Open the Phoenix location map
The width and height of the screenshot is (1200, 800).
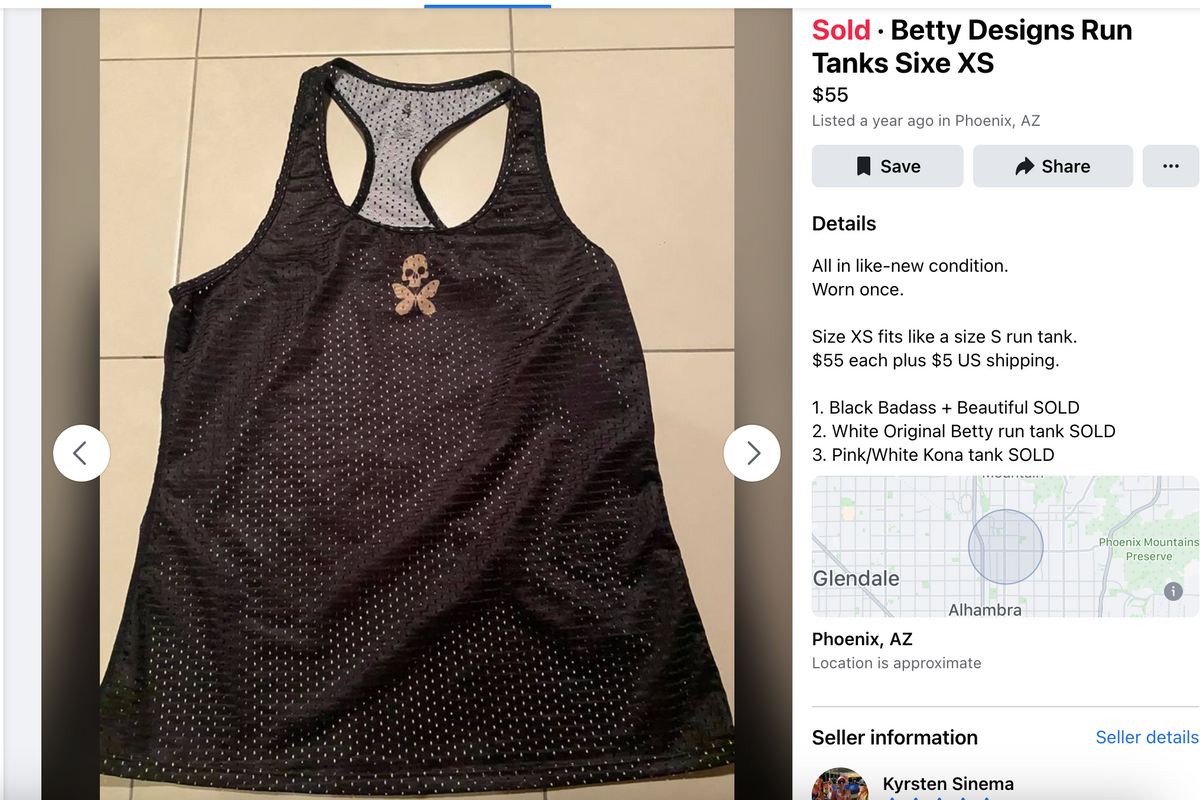click(1004, 546)
